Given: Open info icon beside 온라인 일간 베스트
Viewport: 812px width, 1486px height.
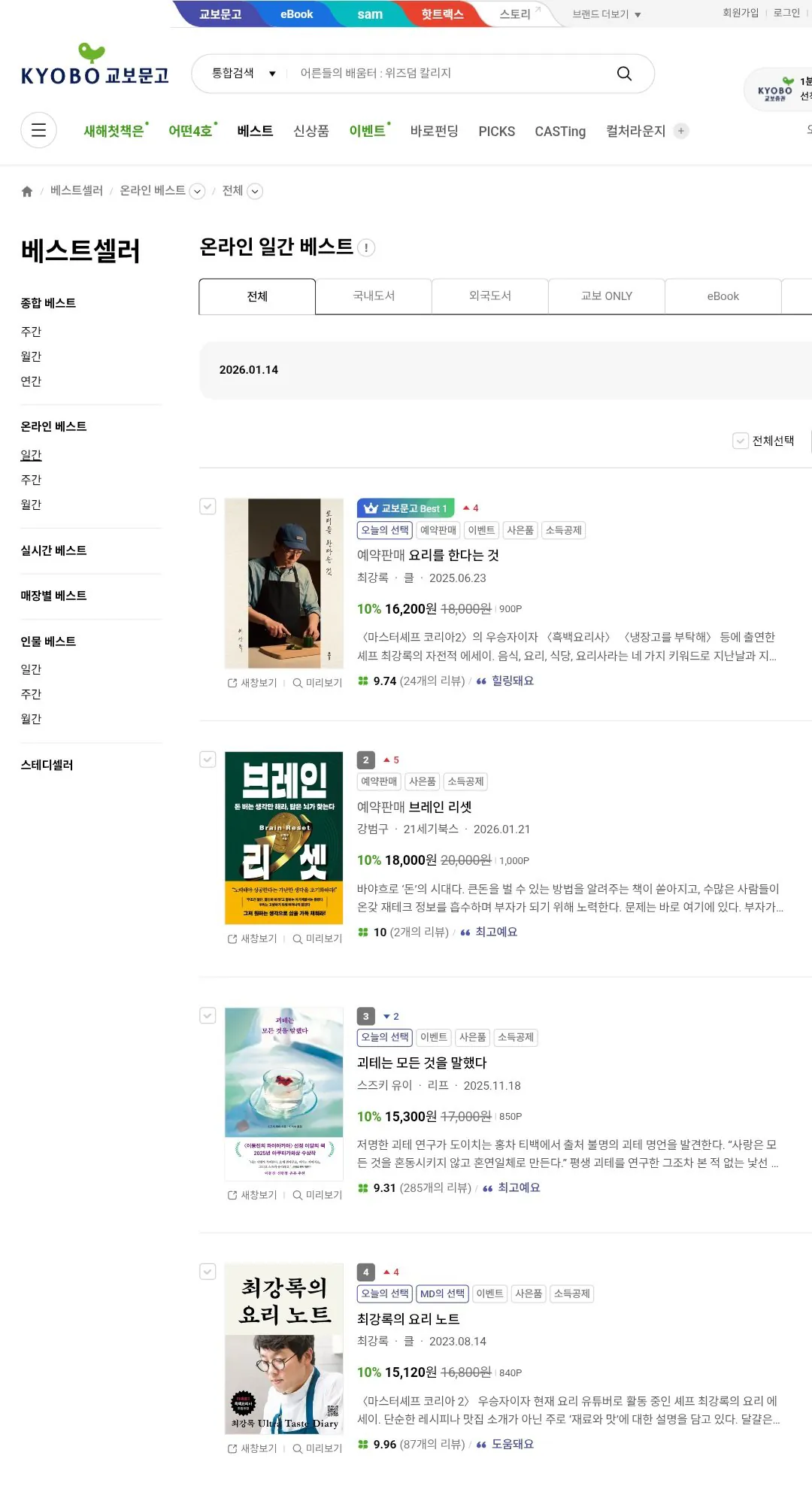Looking at the screenshot, I should (366, 247).
